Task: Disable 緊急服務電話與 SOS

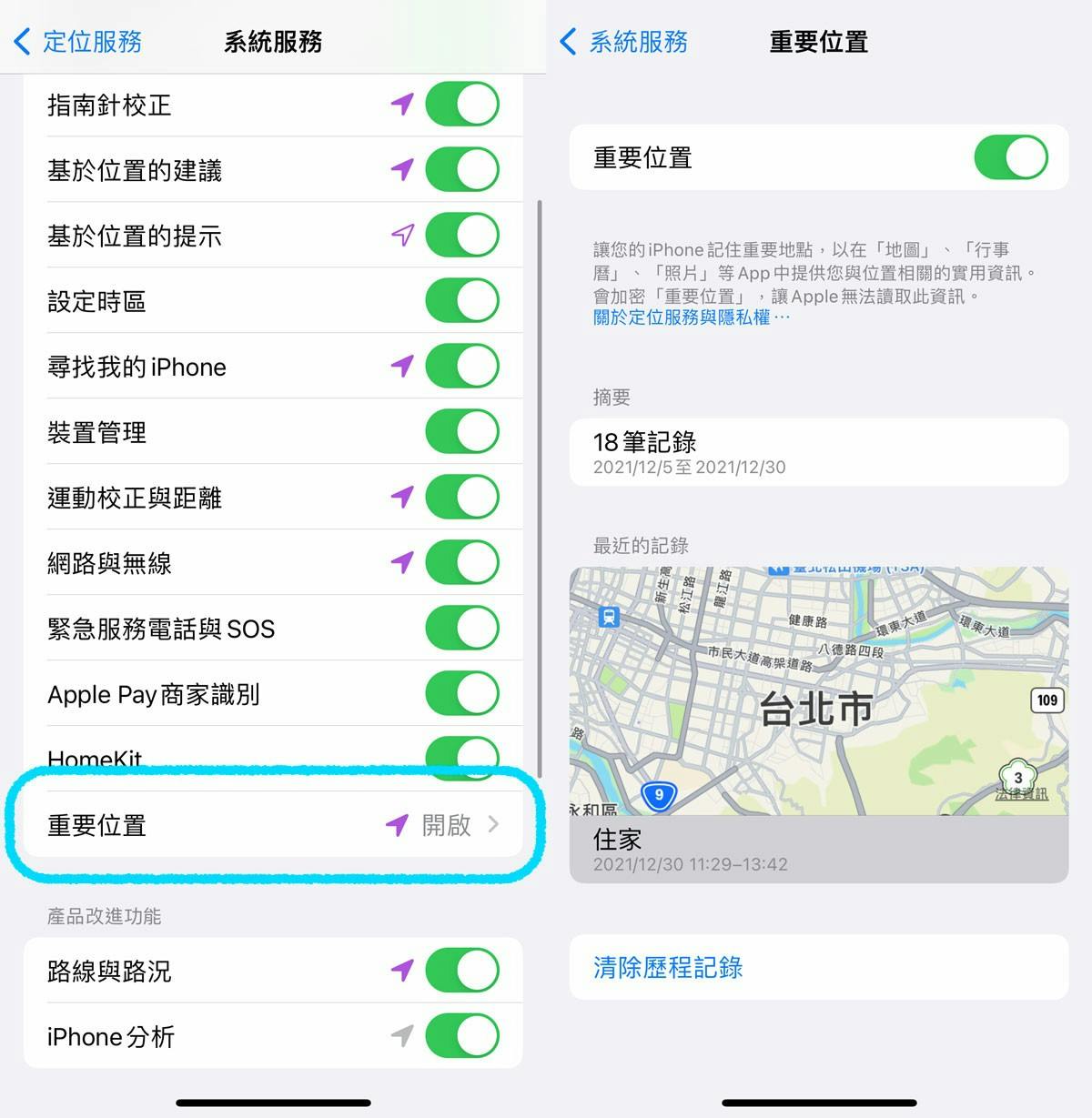Action: 461,629
